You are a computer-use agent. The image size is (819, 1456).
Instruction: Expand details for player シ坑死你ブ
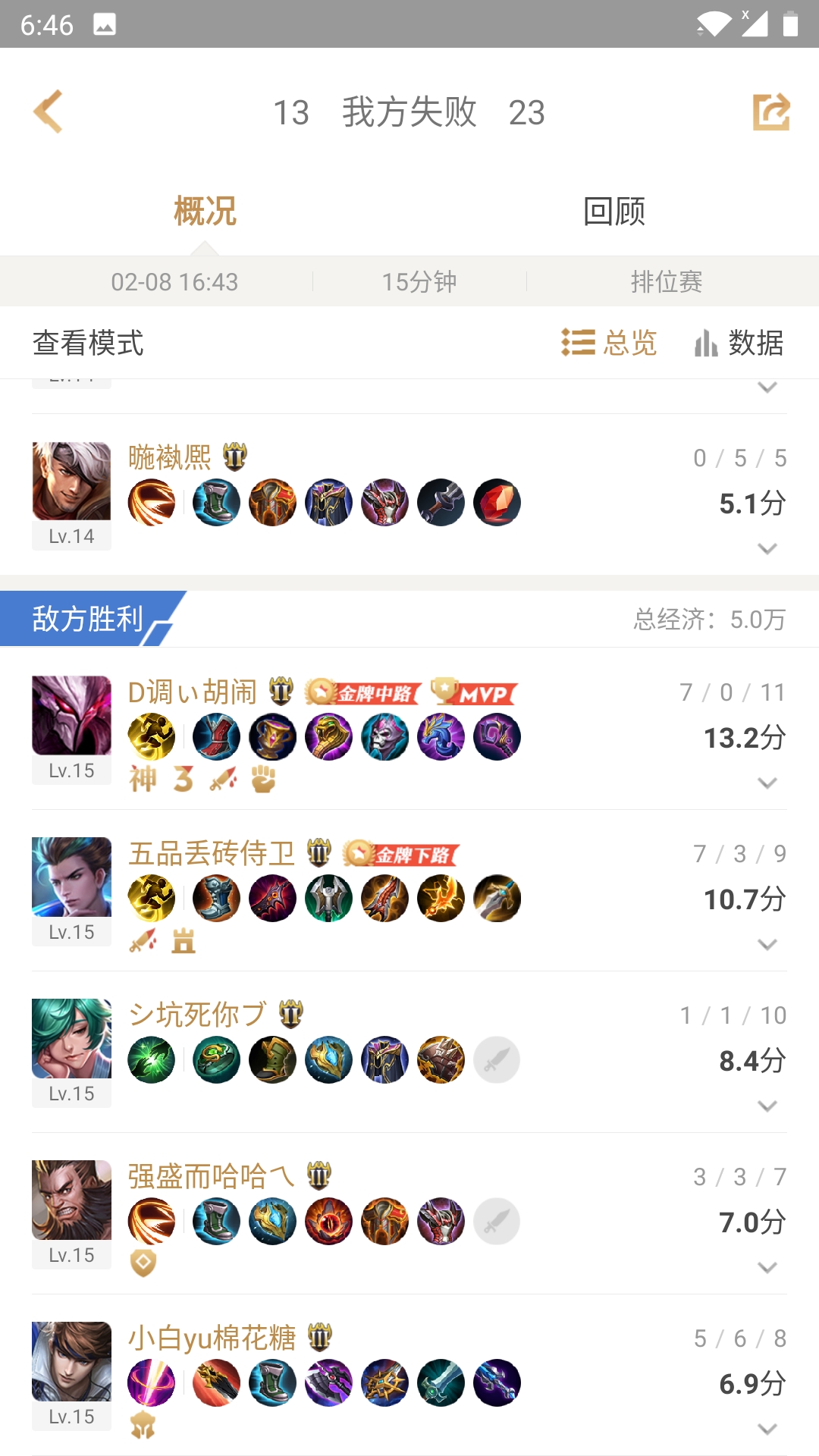766,1106
